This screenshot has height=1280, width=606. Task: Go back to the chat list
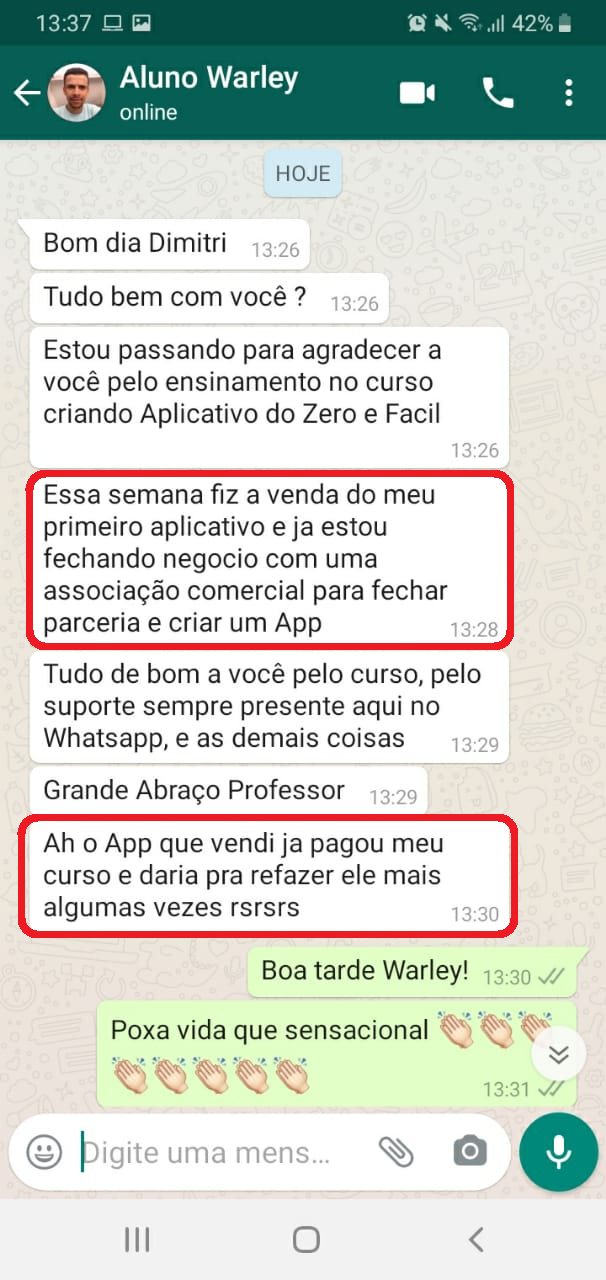pos(27,93)
